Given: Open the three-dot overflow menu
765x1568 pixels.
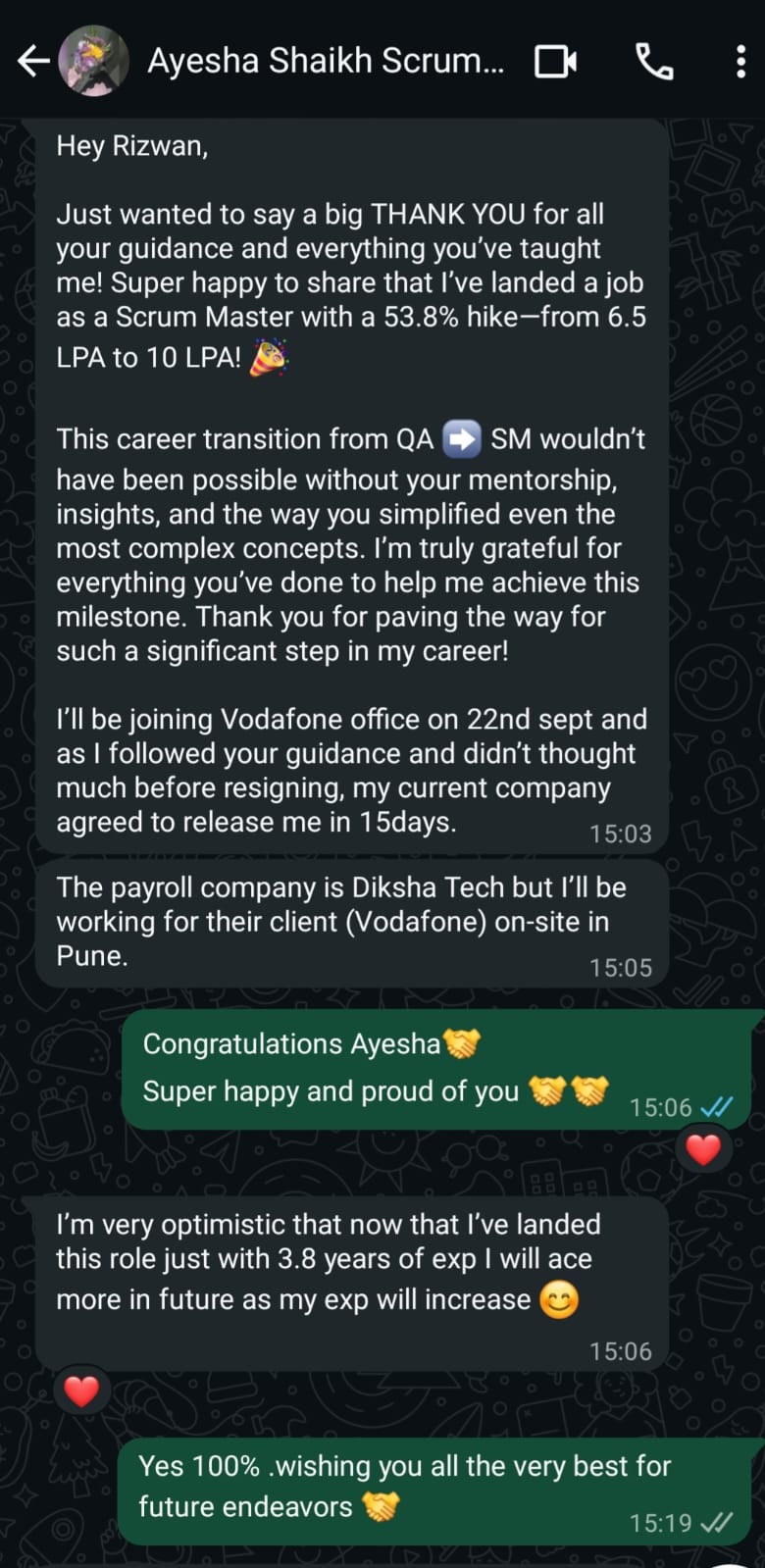Looking at the screenshot, I should (740, 61).
